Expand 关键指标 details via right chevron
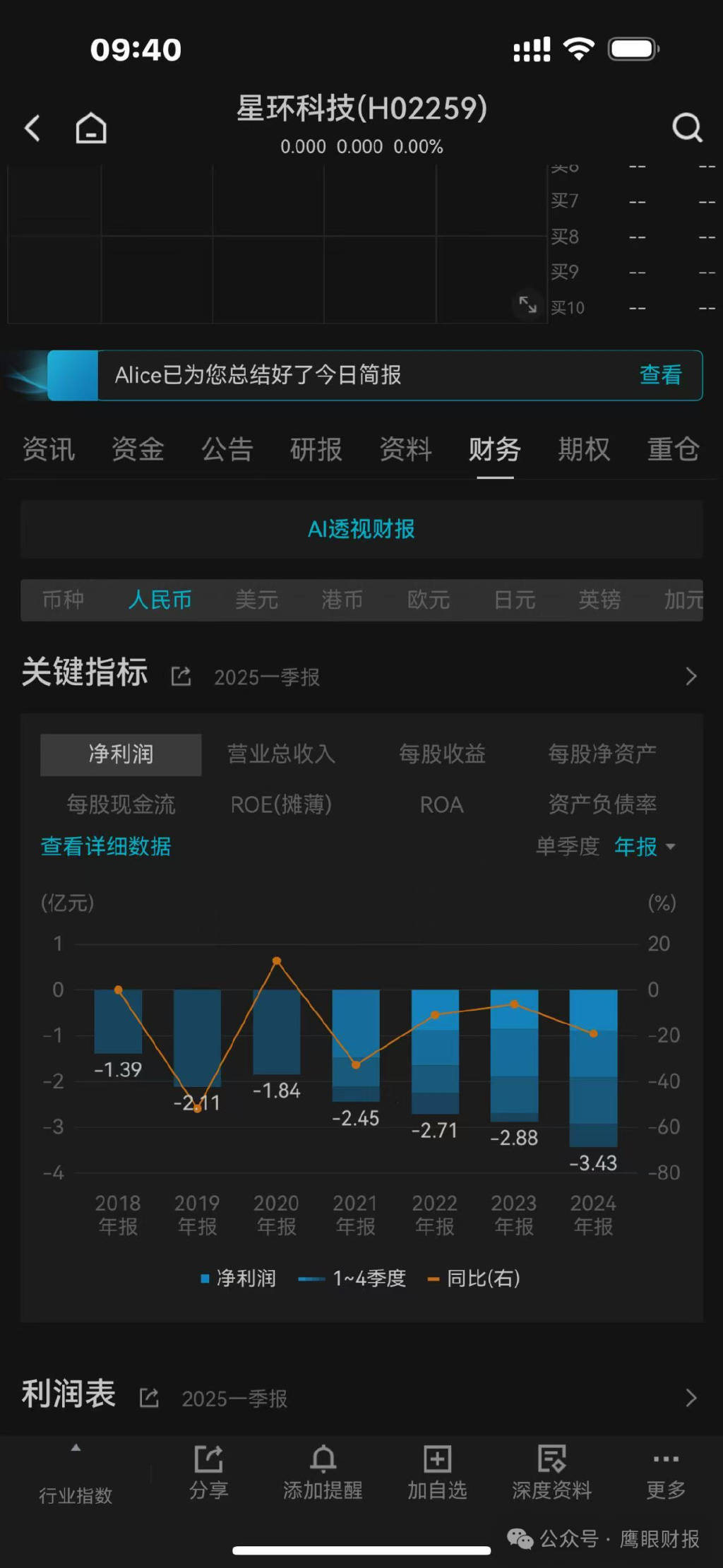The image size is (723, 1568). pyautogui.click(x=691, y=676)
